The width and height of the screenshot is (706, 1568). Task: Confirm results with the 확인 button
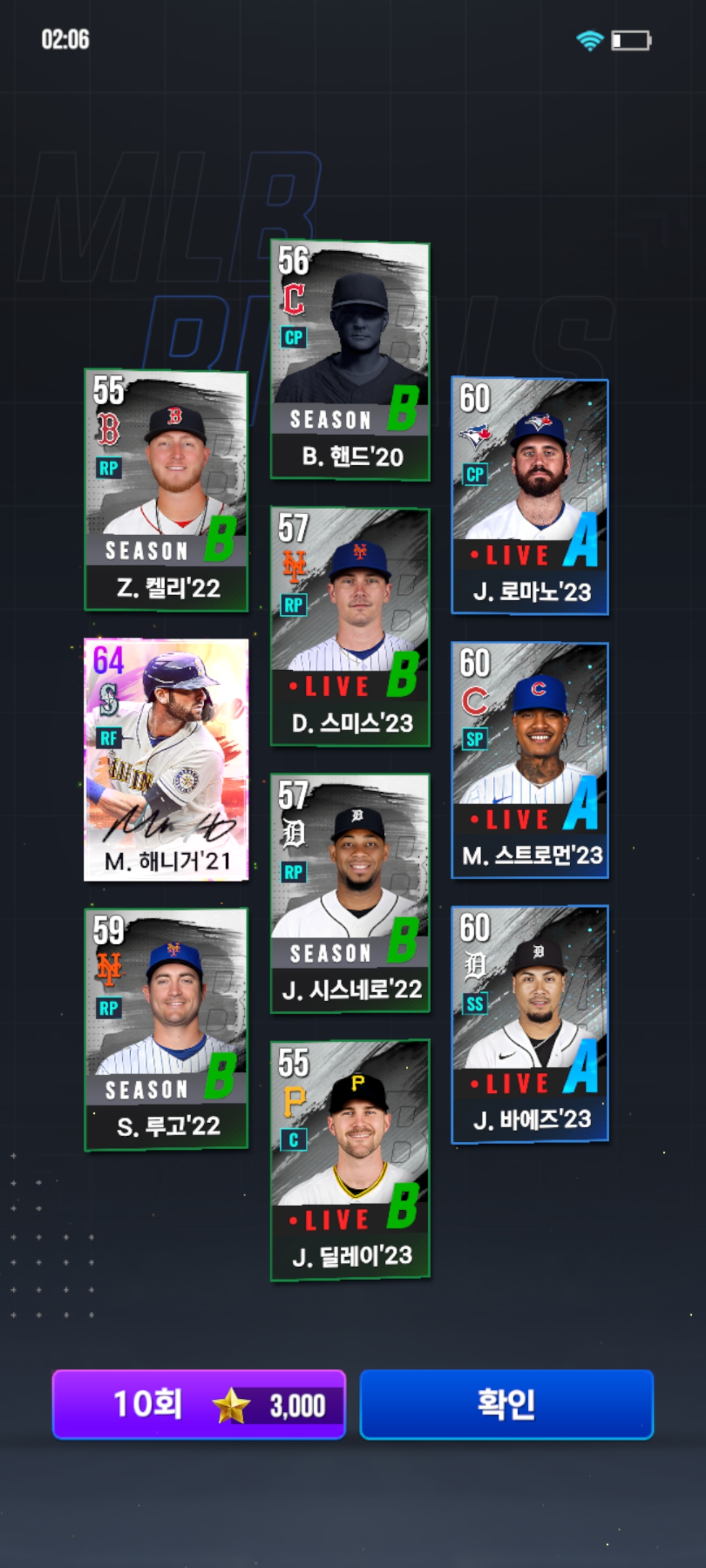pos(507,1404)
